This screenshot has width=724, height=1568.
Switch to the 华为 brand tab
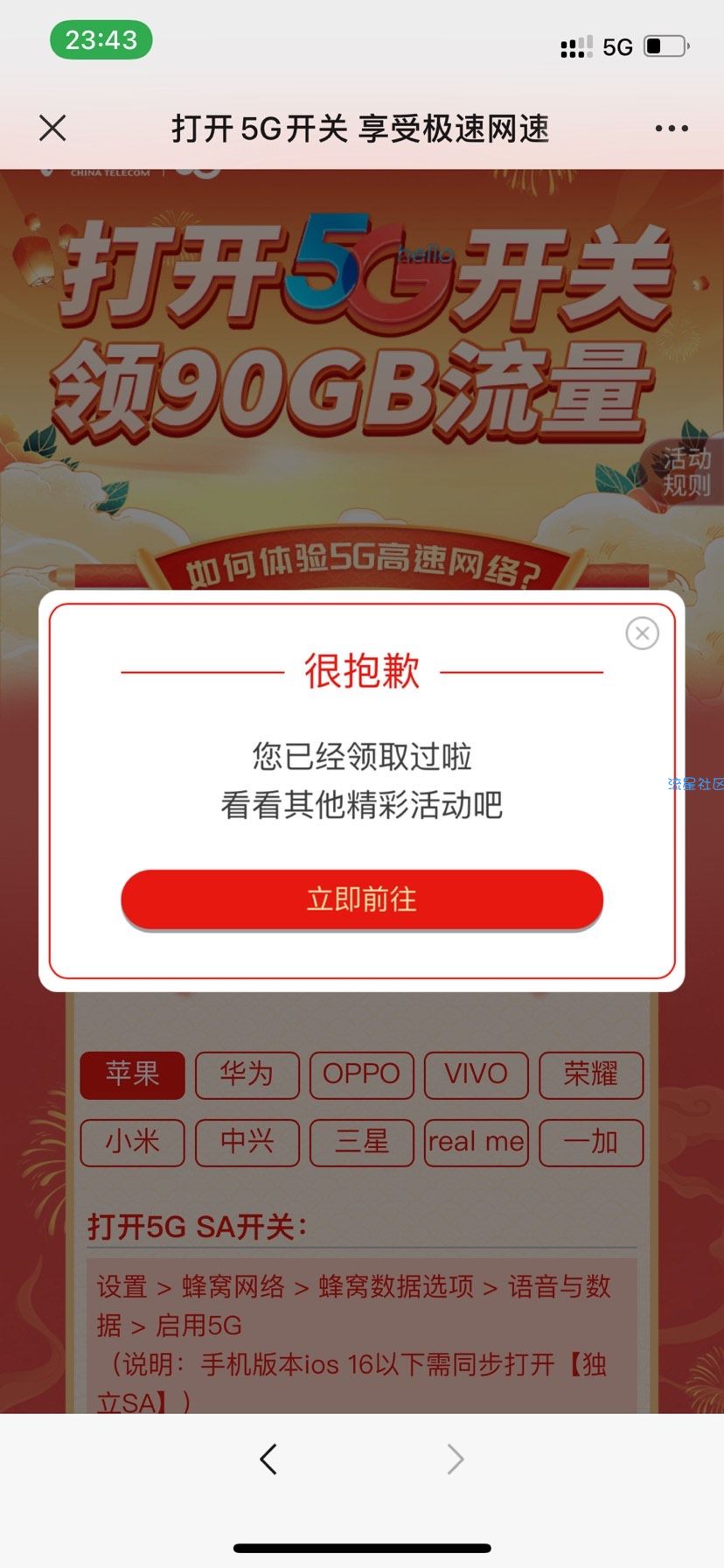coord(247,1074)
